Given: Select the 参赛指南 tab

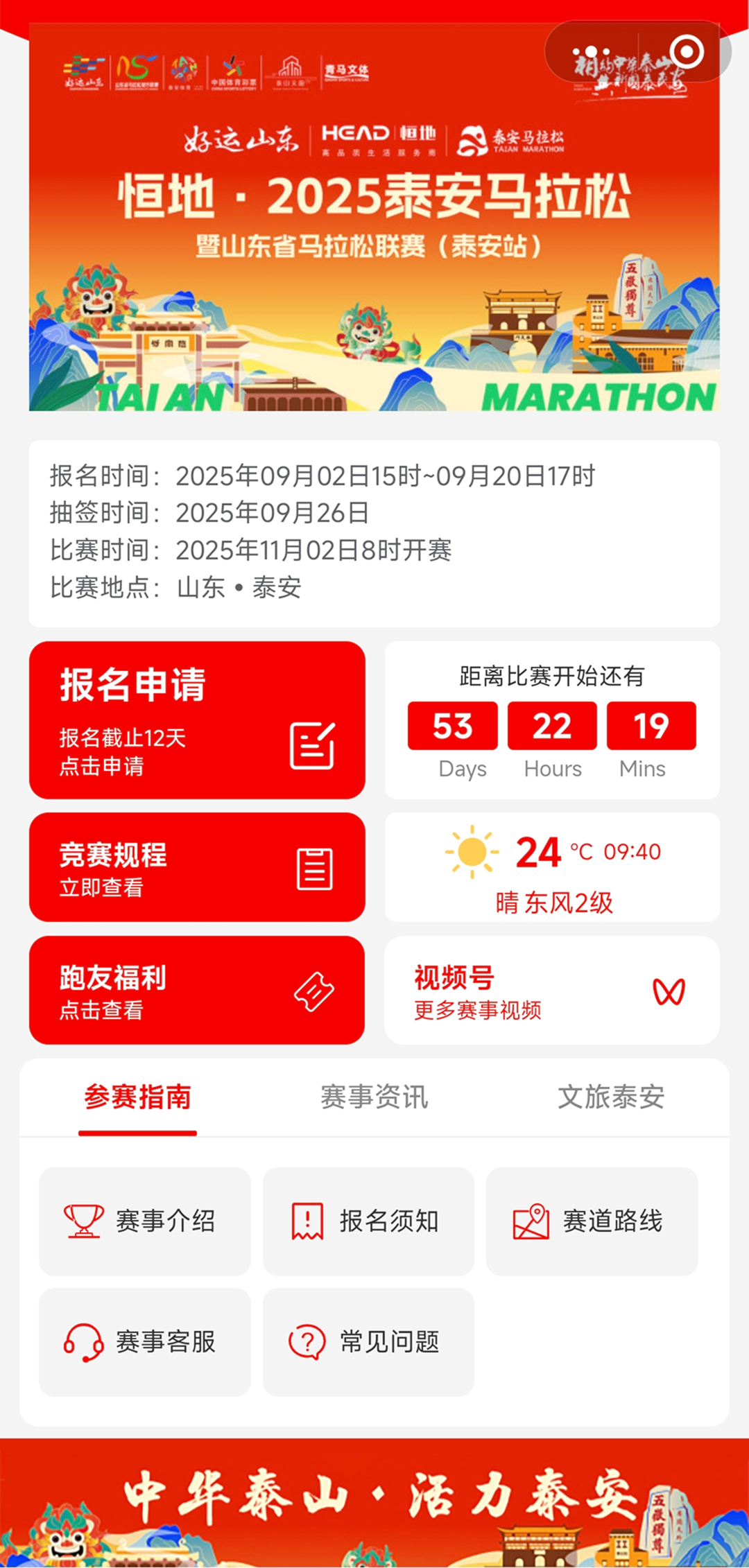Looking at the screenshot, I should coord(137,1097).
